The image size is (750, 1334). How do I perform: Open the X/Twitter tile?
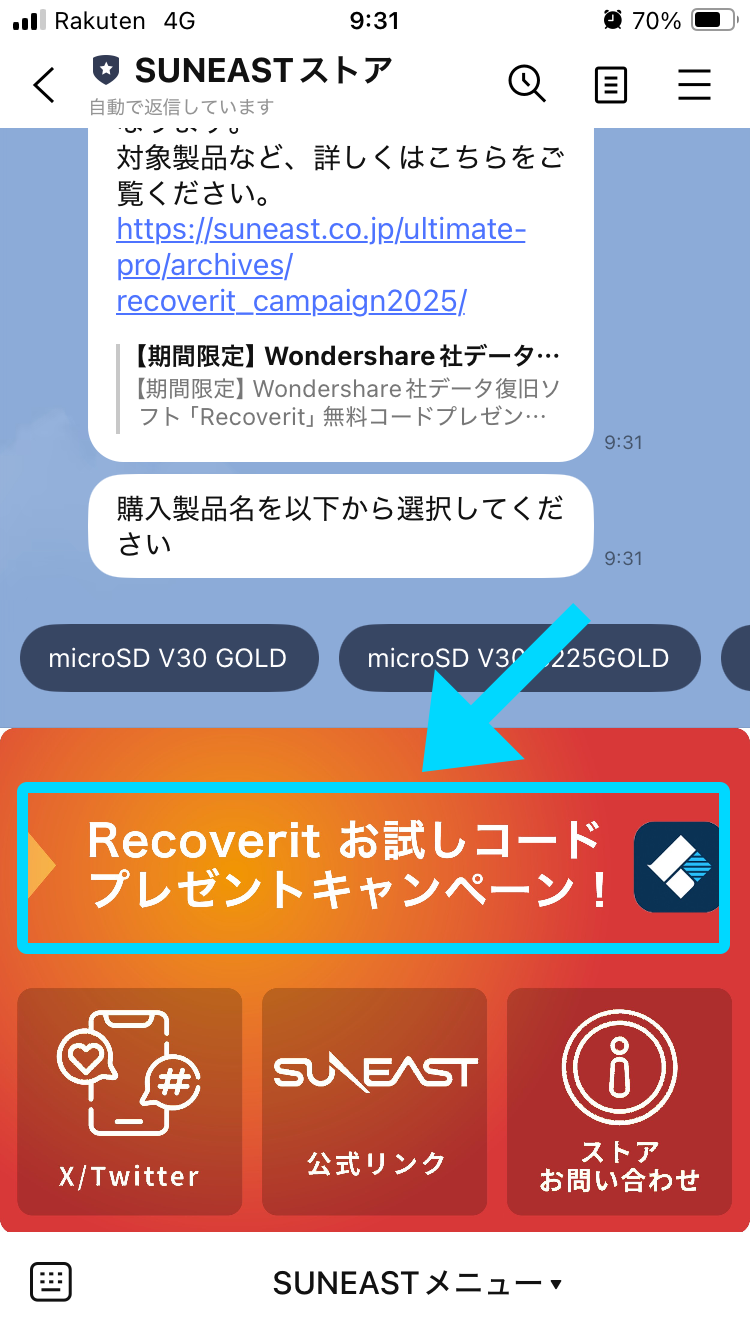point(130,1100)
